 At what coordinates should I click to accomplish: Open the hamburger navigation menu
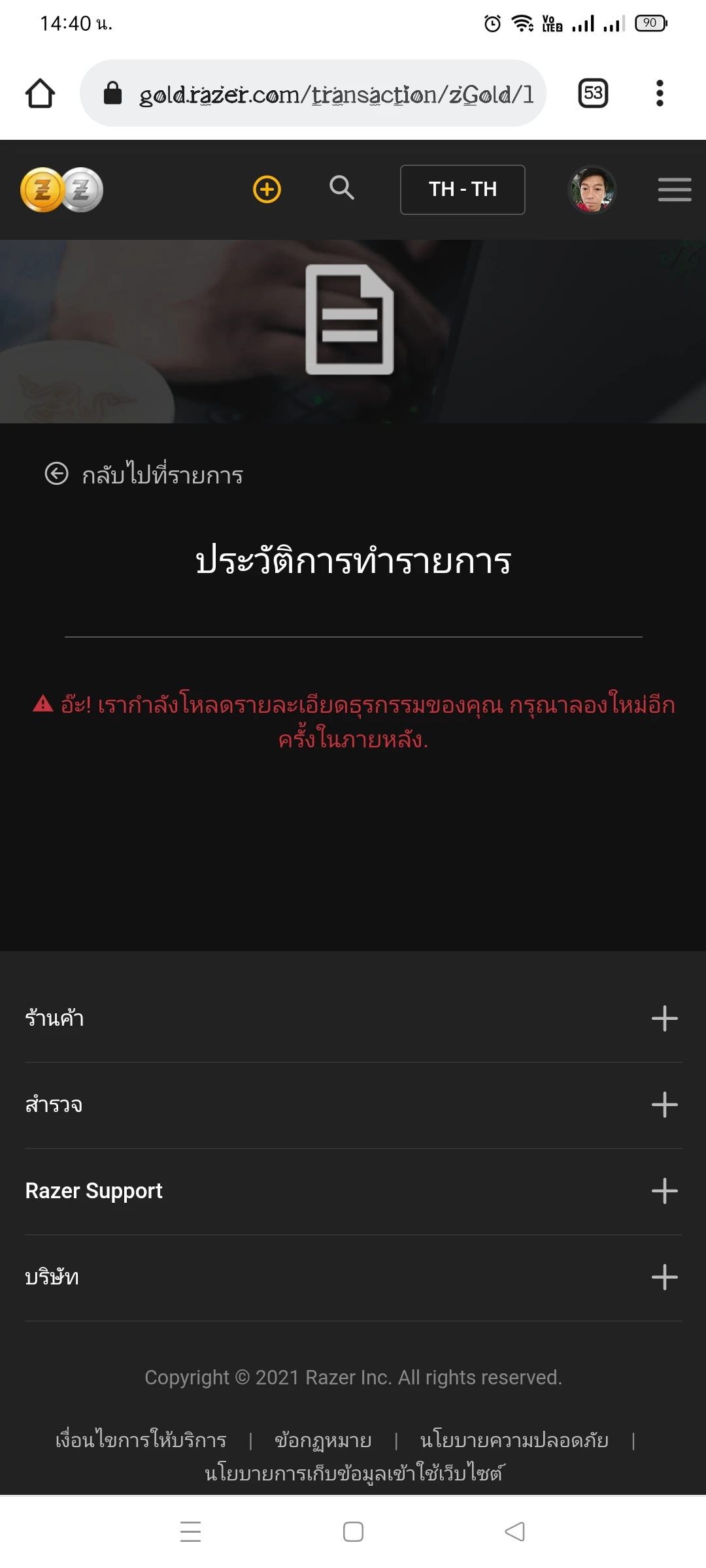(675, 189)
